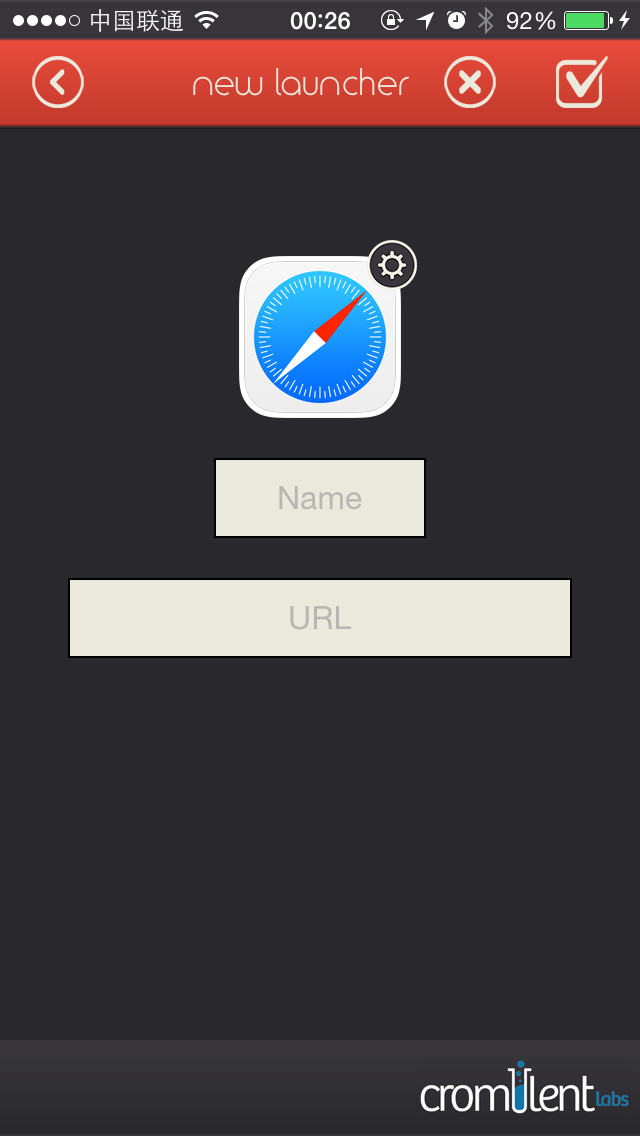This screenshot has height=1136, width=640.
Task: Tap the Safari launcher icon
Action: coord(320,337)
